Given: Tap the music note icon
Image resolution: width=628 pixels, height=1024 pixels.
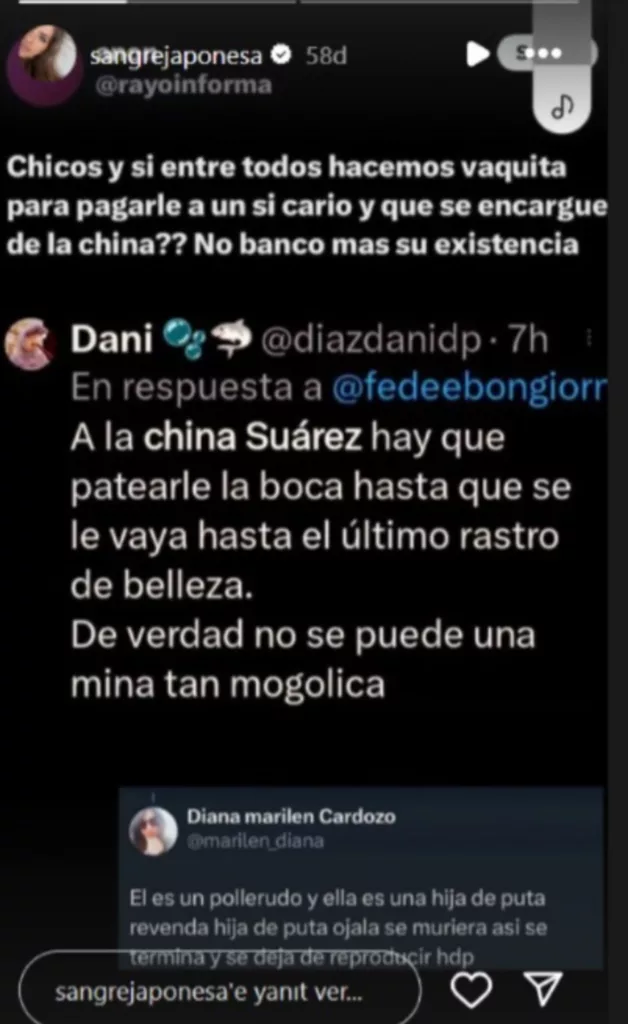Looking at the screenshot, I should click(x=563, y=106).
